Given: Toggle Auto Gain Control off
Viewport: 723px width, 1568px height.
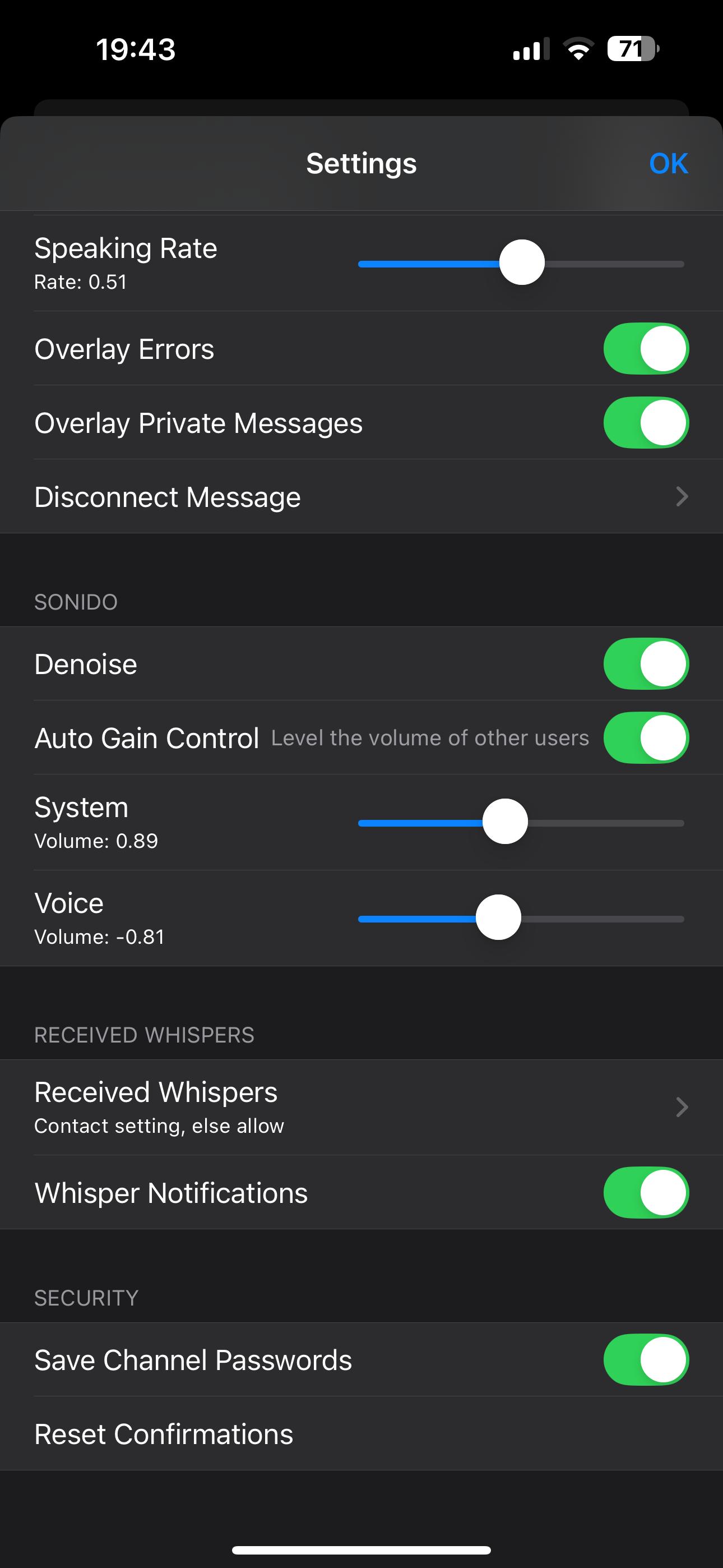Looking at the screenshot, I should (x=645, y=738).
